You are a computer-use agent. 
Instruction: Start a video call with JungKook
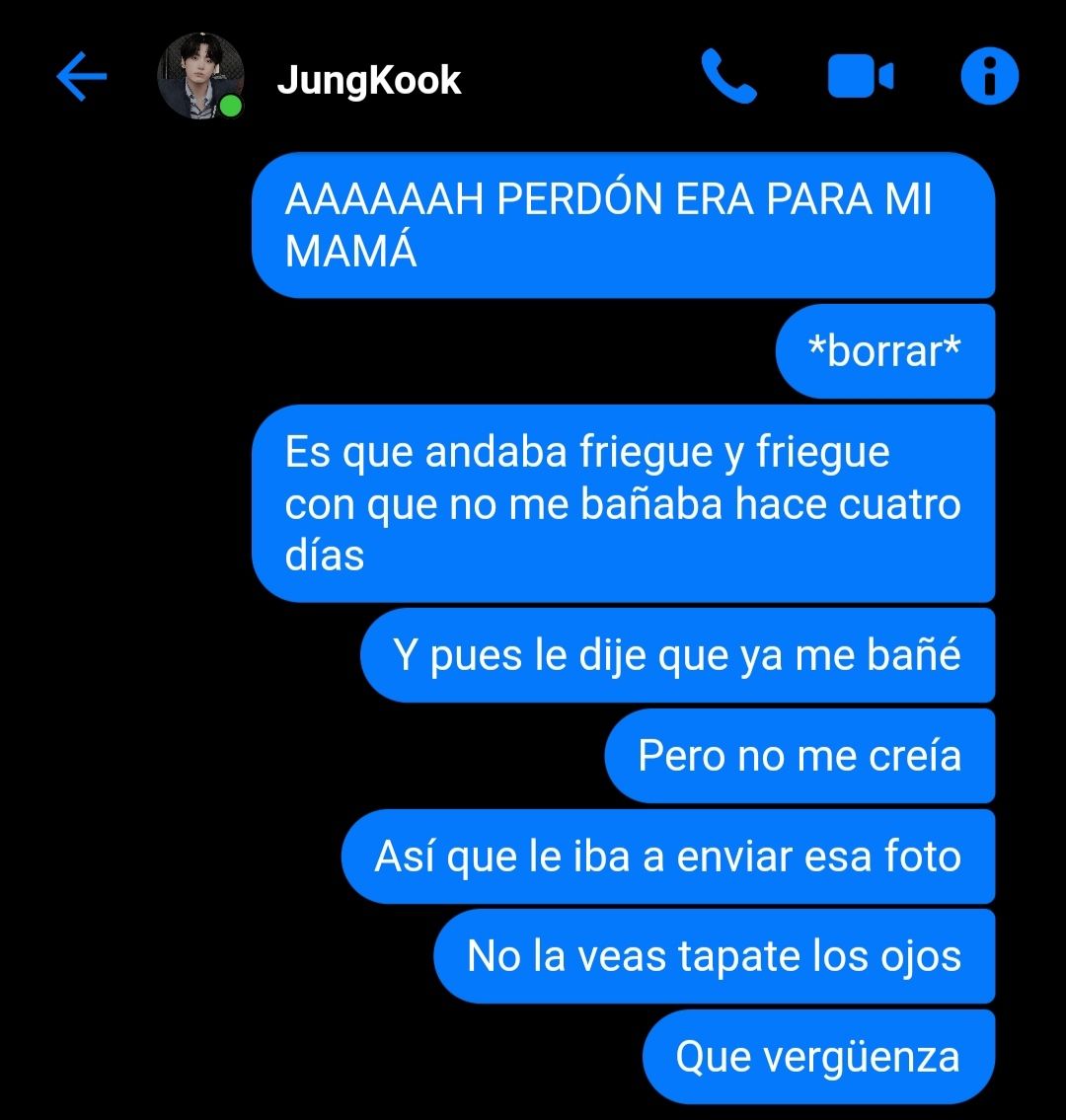click(x=860, y=78)
